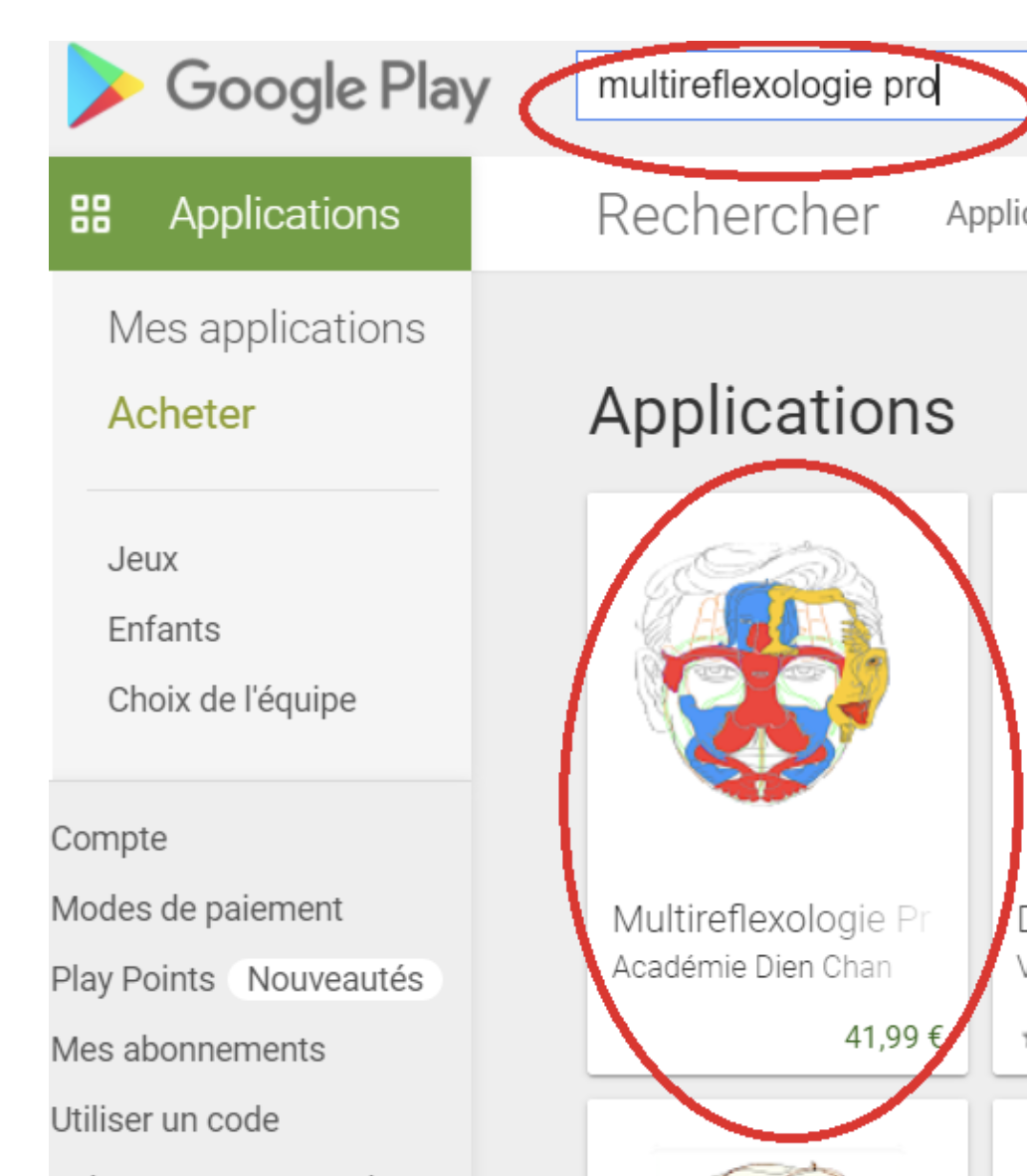Go to Compte settings
This screenshot has height=1176, width=1027.
coord(108,839)
